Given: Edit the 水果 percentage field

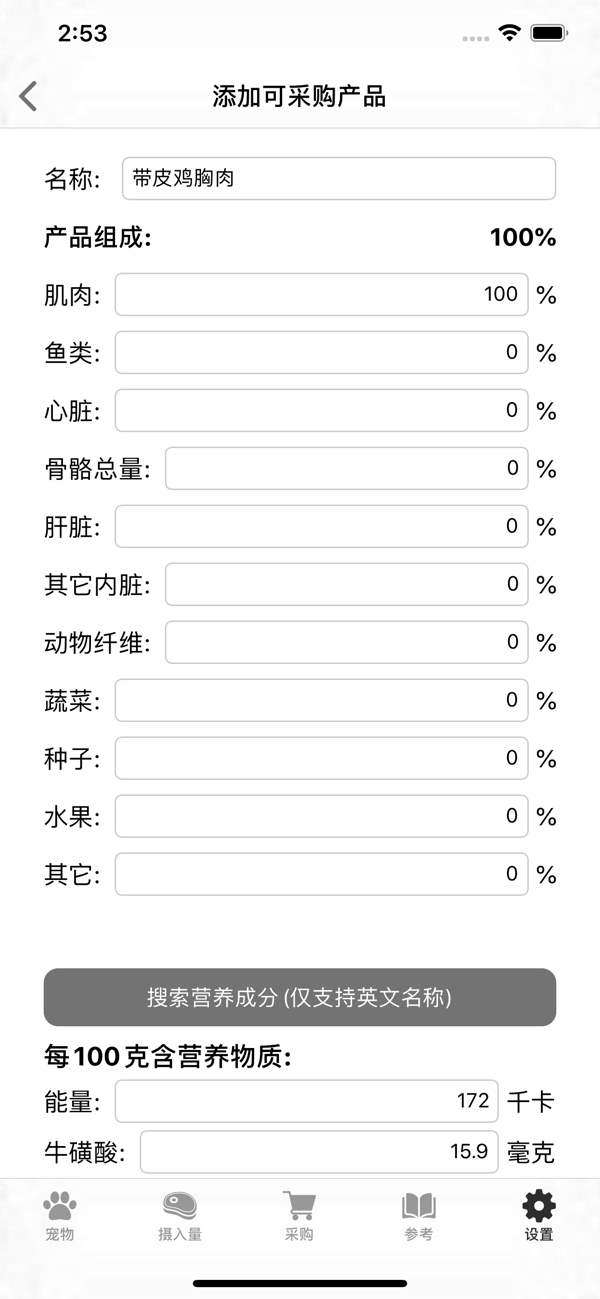Looking at the screenshot, I should coord(321,816).
